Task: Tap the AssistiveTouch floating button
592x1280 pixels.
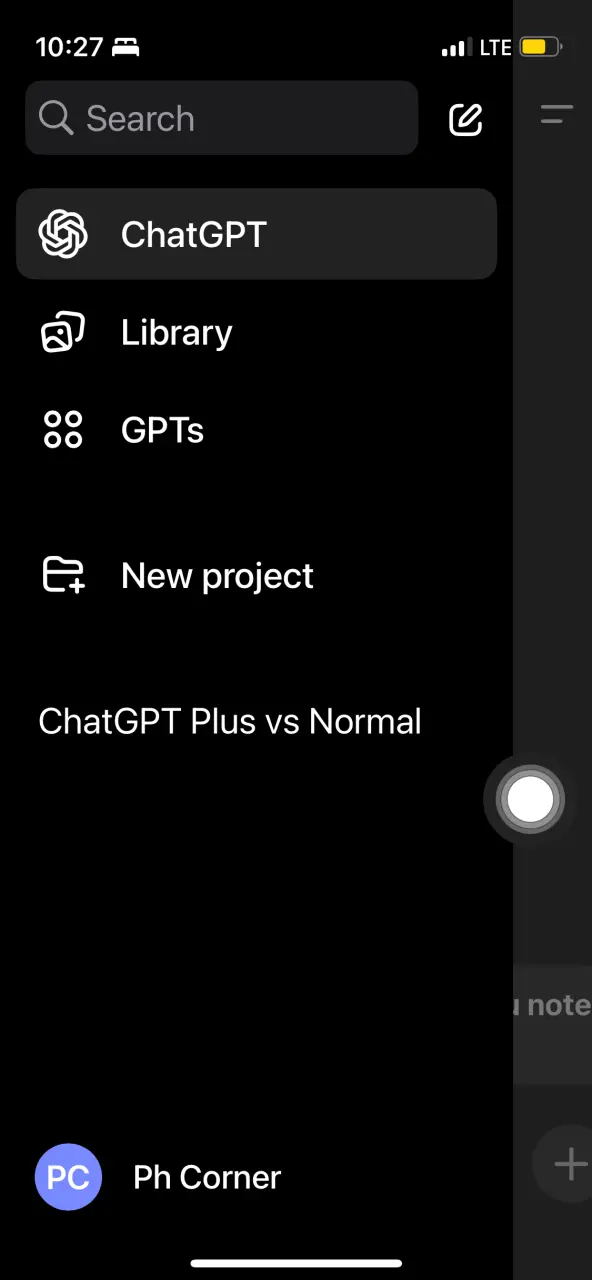Action: click(x=530, y=800)
